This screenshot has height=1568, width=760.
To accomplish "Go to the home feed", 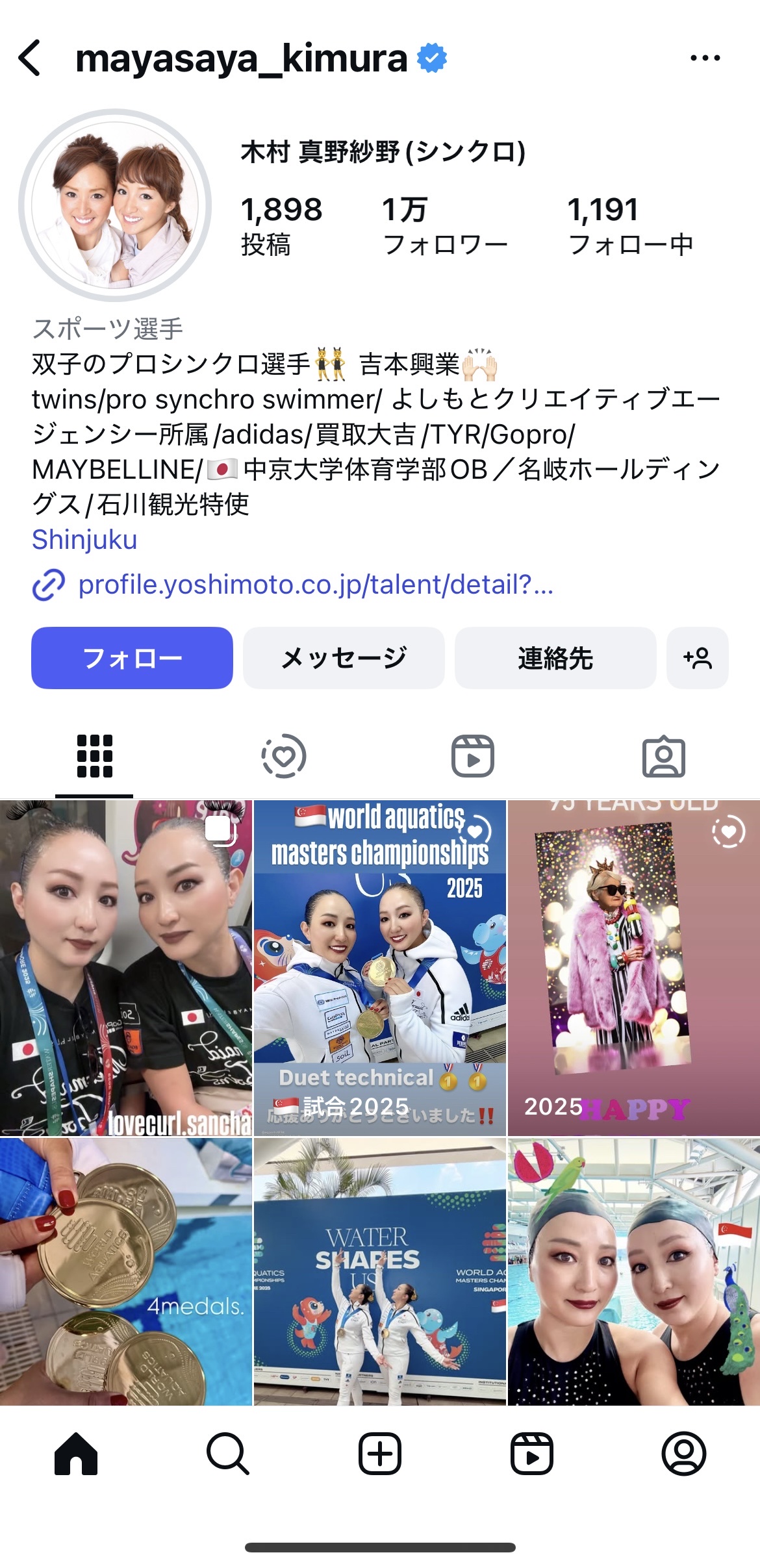I will coord(76,1454).
